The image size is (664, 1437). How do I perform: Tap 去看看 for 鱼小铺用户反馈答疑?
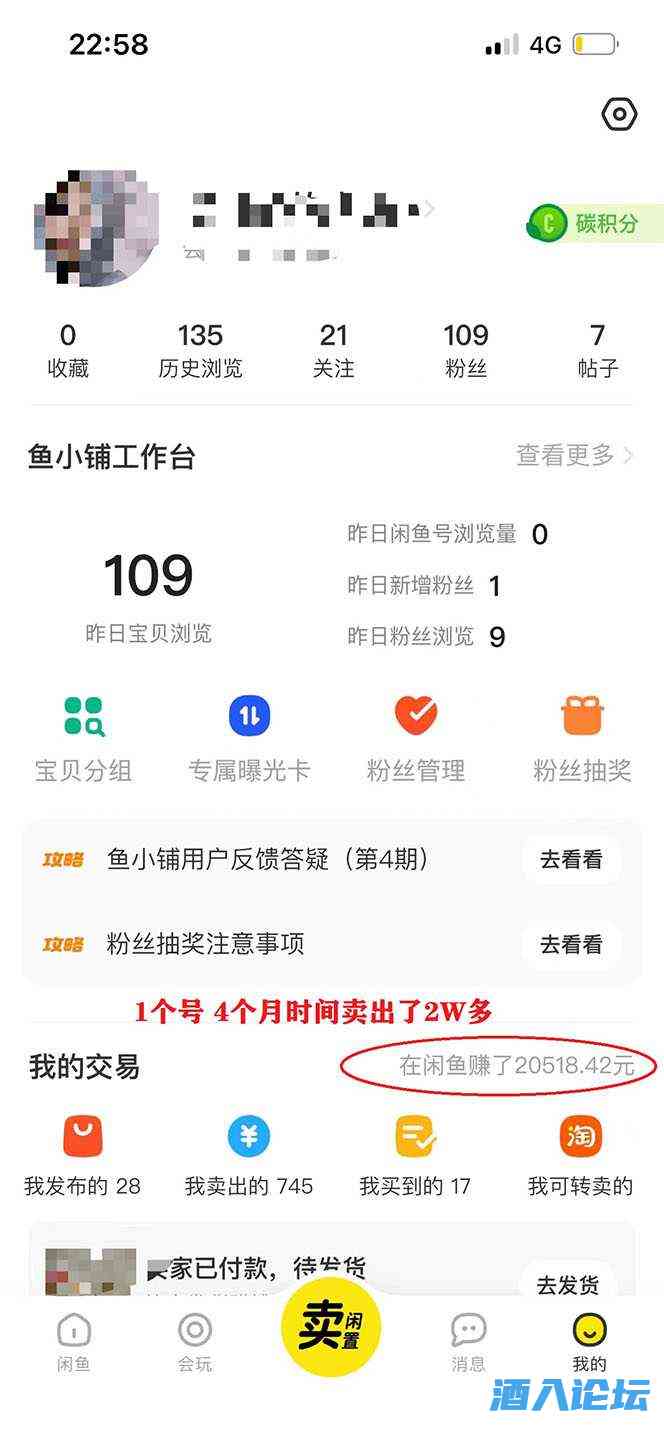point(571,859)
